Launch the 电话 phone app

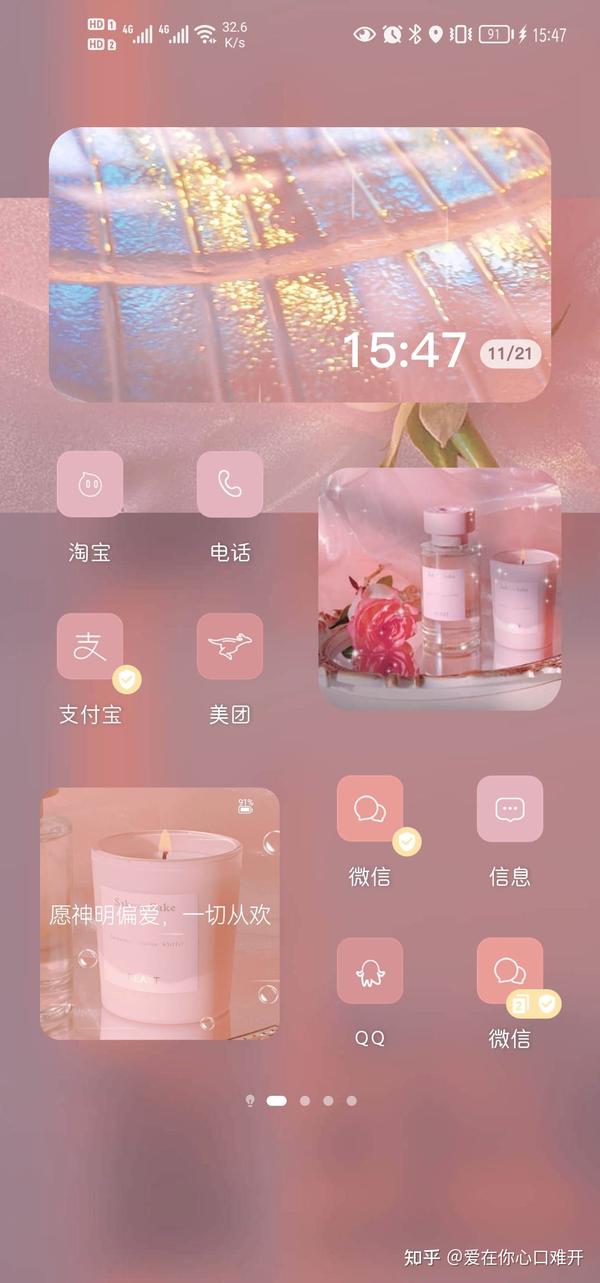pos(230,484)
